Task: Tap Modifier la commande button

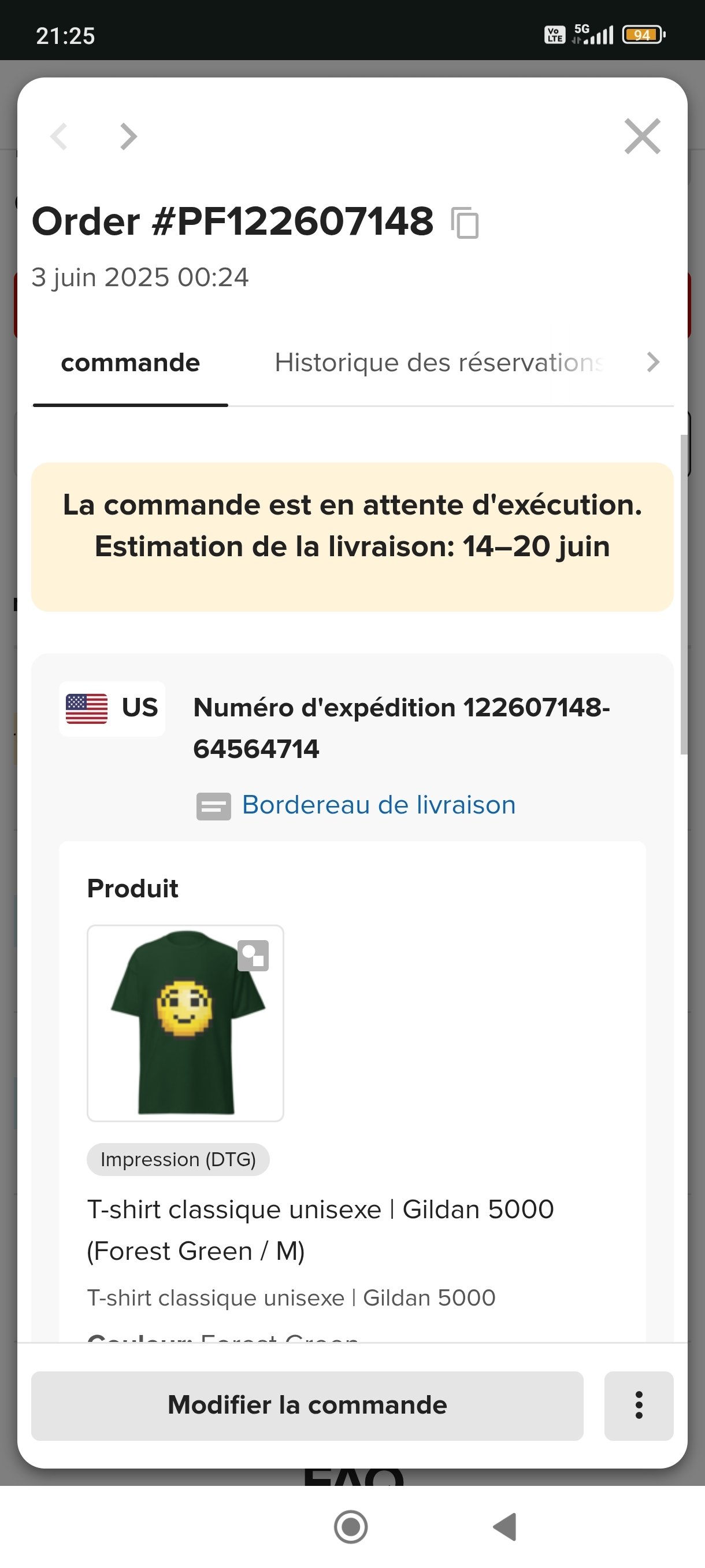Action: coord(307,1406)
